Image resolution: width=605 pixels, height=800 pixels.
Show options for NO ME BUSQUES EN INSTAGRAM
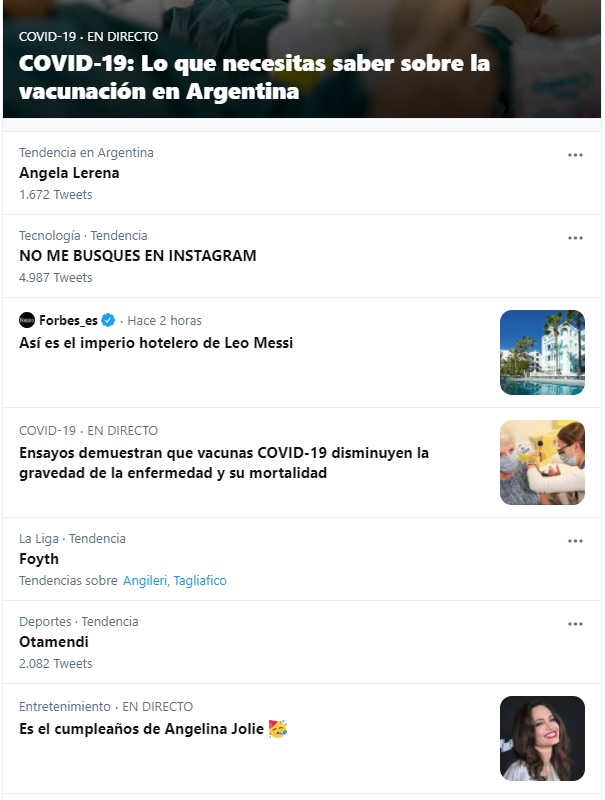pos(575,238)
